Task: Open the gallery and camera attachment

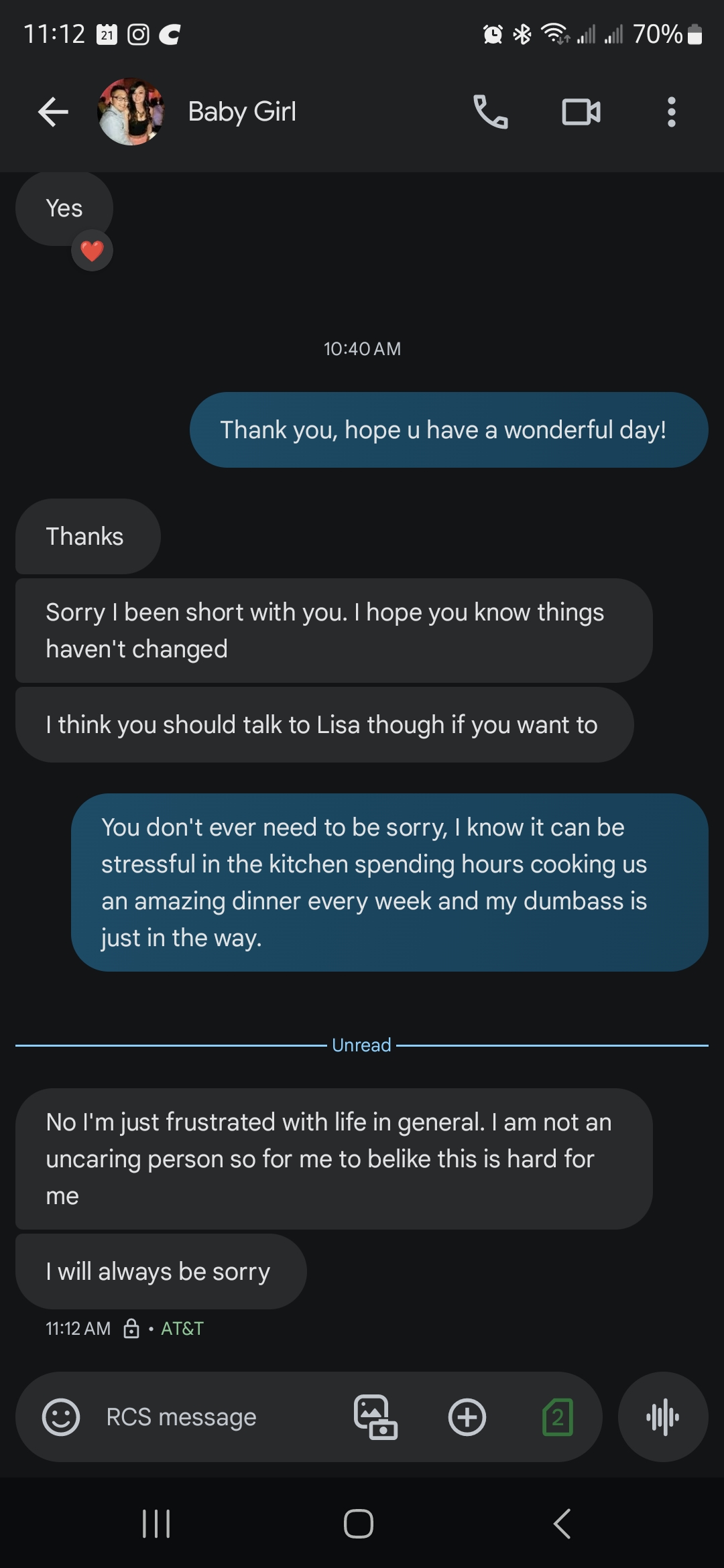Action: click(x=375, y=1417)
